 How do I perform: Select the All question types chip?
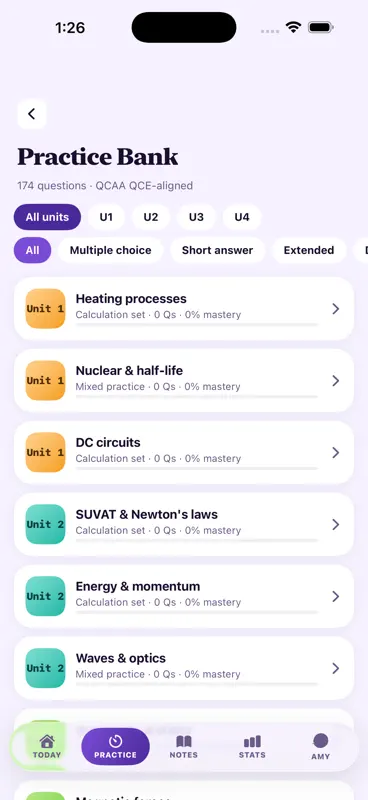pyautogui.click(x=33, y=251)
